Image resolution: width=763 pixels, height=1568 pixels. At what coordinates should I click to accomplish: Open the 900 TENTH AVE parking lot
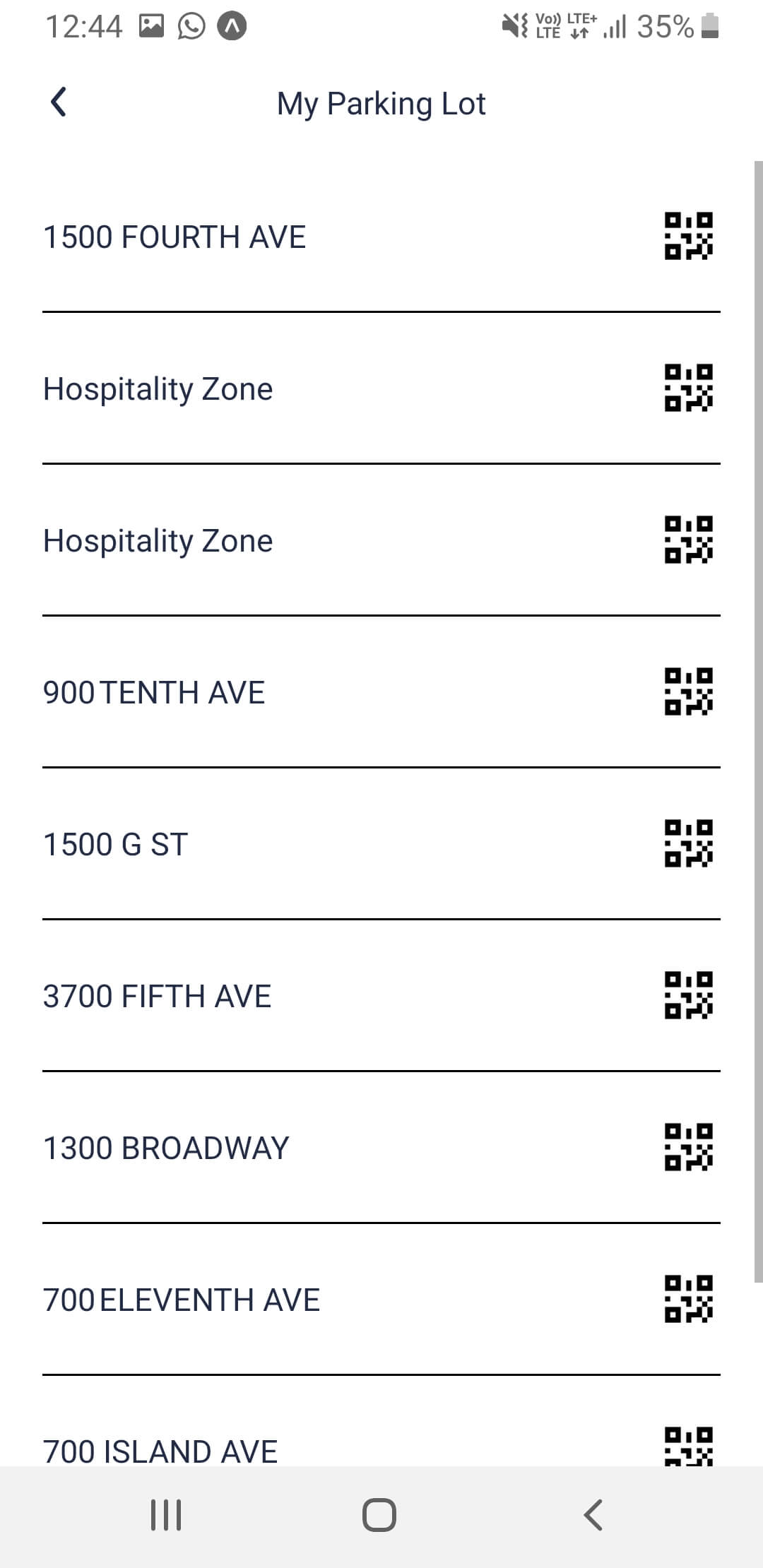point(154,693)
